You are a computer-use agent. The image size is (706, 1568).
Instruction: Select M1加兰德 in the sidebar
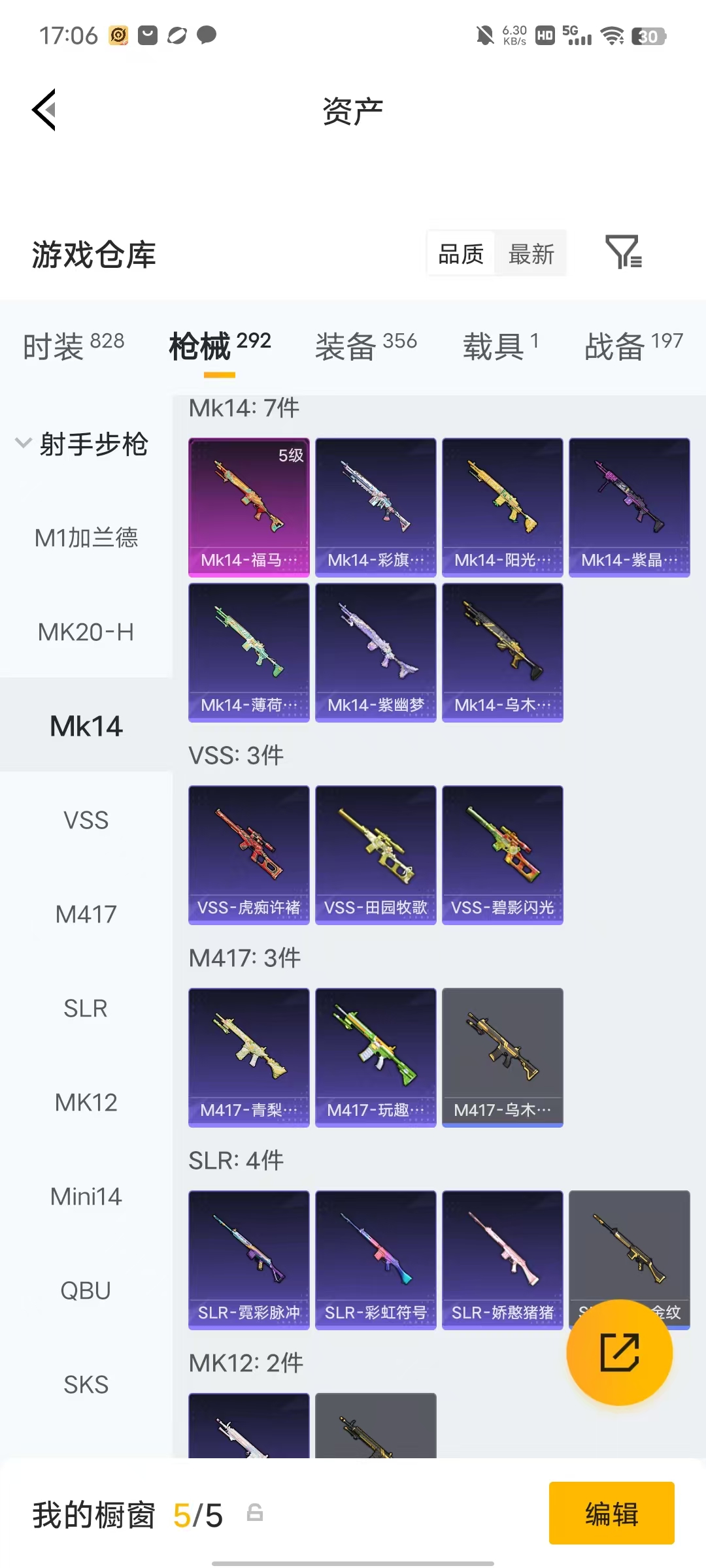pos(86,538)
